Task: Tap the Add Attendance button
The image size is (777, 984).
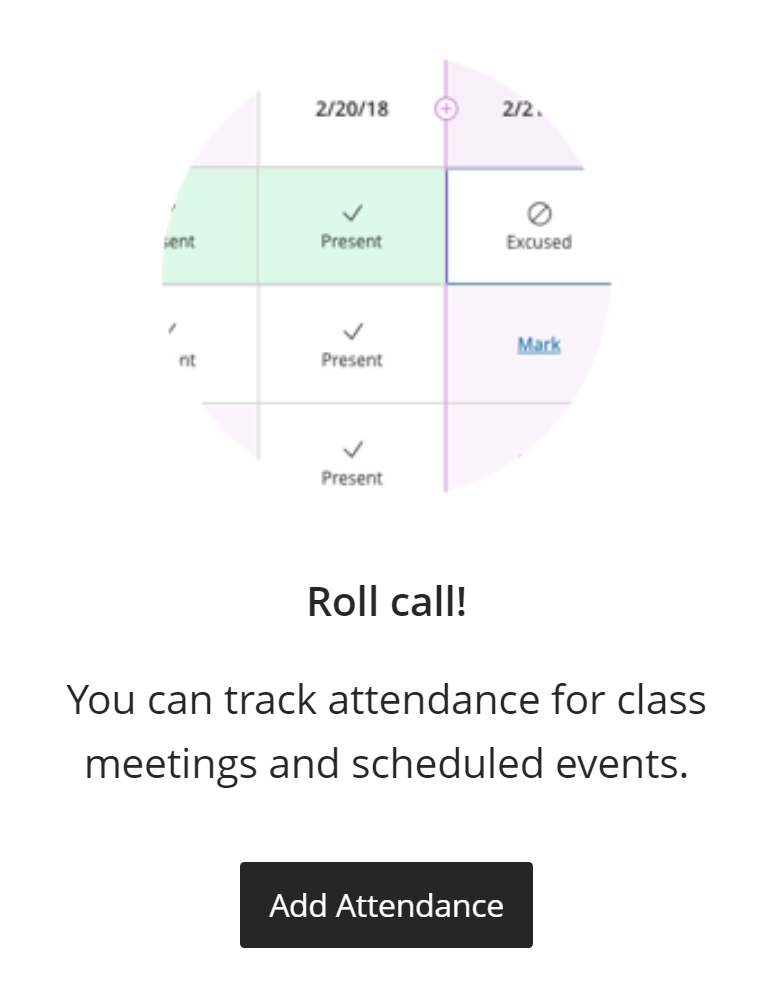Action: click(x=386, y=905)
